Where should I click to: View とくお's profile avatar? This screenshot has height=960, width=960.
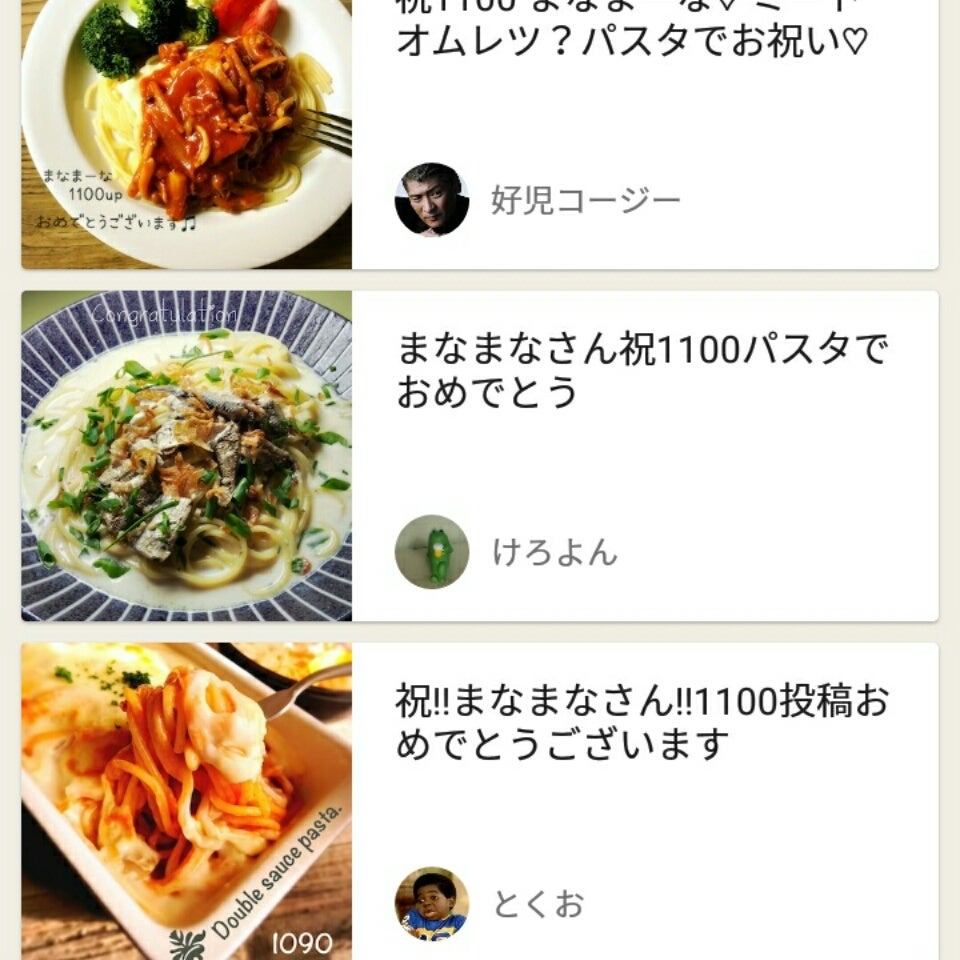432,904
